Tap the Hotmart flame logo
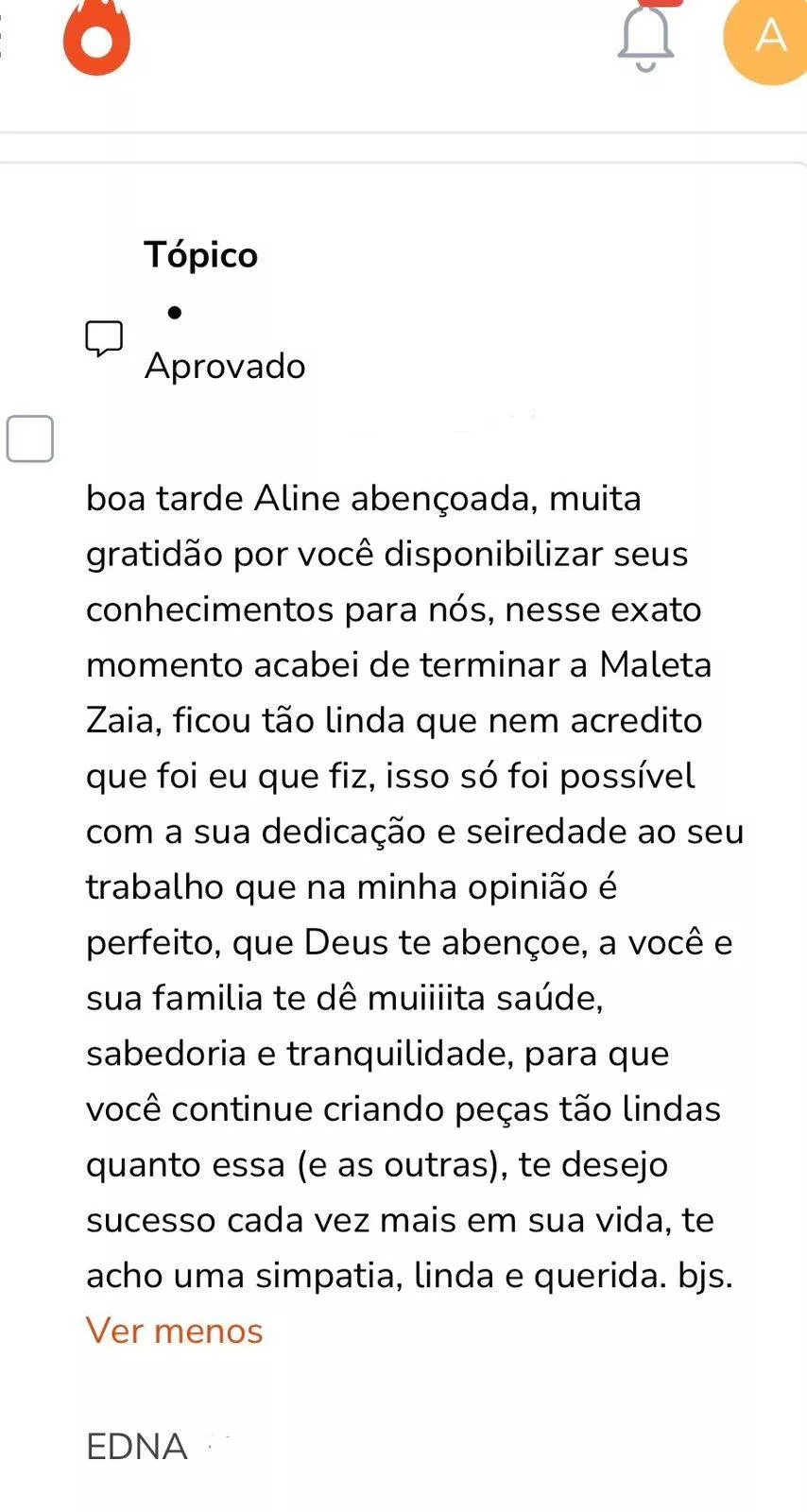Image resolution: width=807 pixels, height=1512 pixels. pos(96,38)
